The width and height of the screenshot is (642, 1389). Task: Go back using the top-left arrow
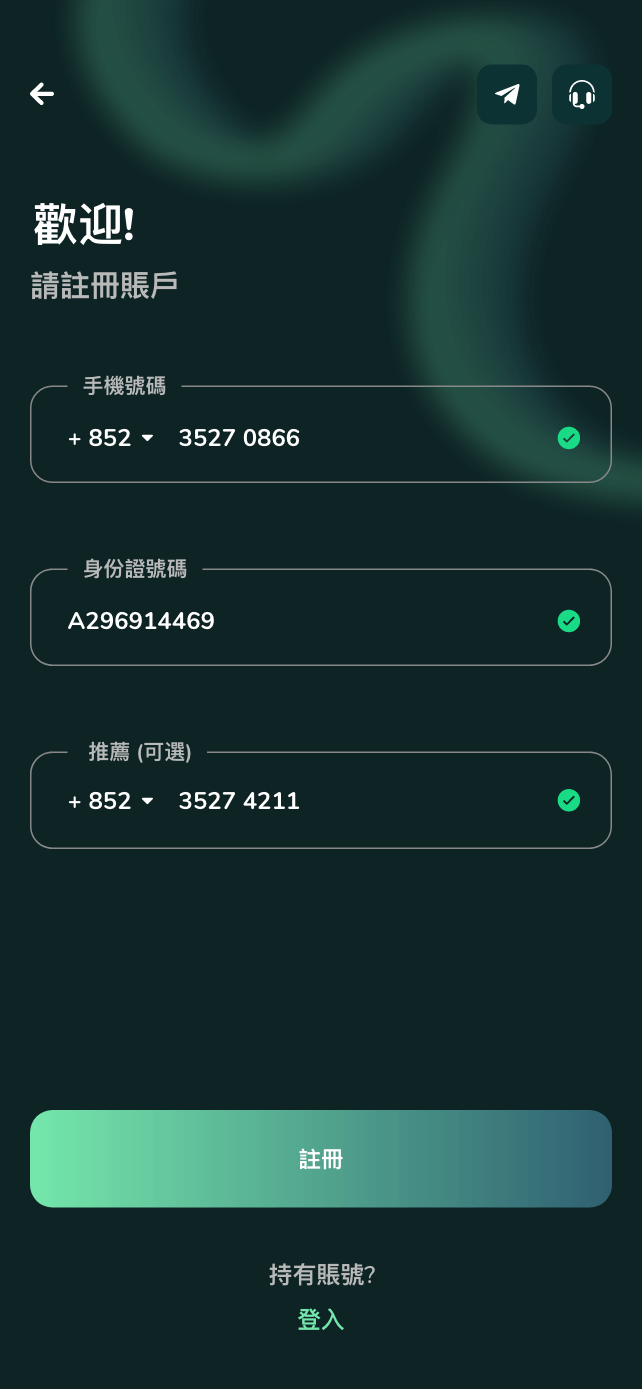(42, 94)
